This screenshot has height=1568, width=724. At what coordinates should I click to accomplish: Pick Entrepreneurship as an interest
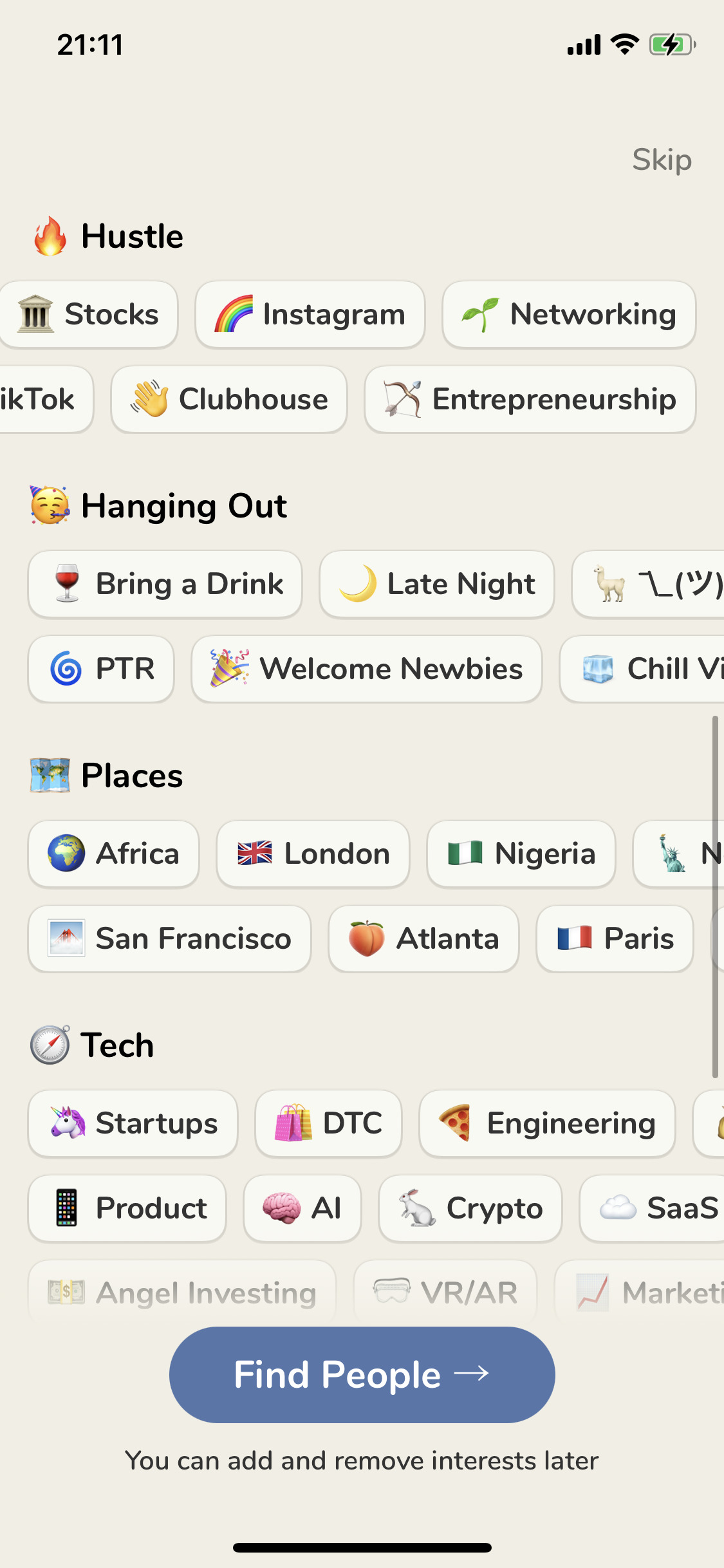[530, 400]
